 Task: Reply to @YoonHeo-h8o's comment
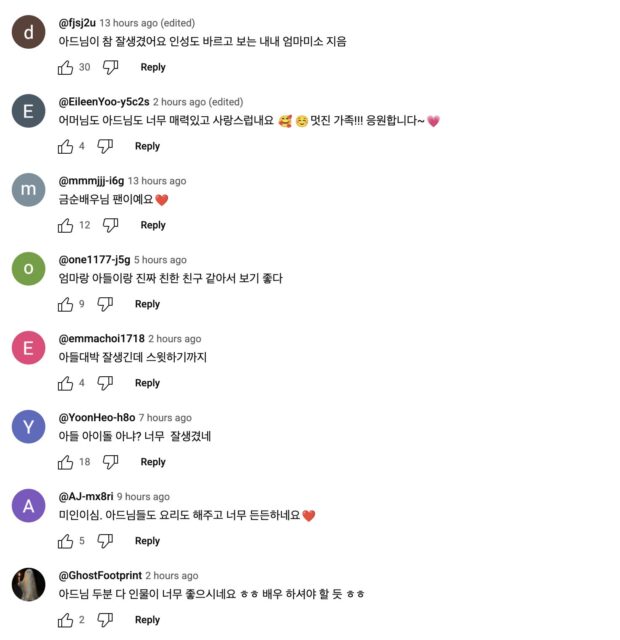click(153, 462)
